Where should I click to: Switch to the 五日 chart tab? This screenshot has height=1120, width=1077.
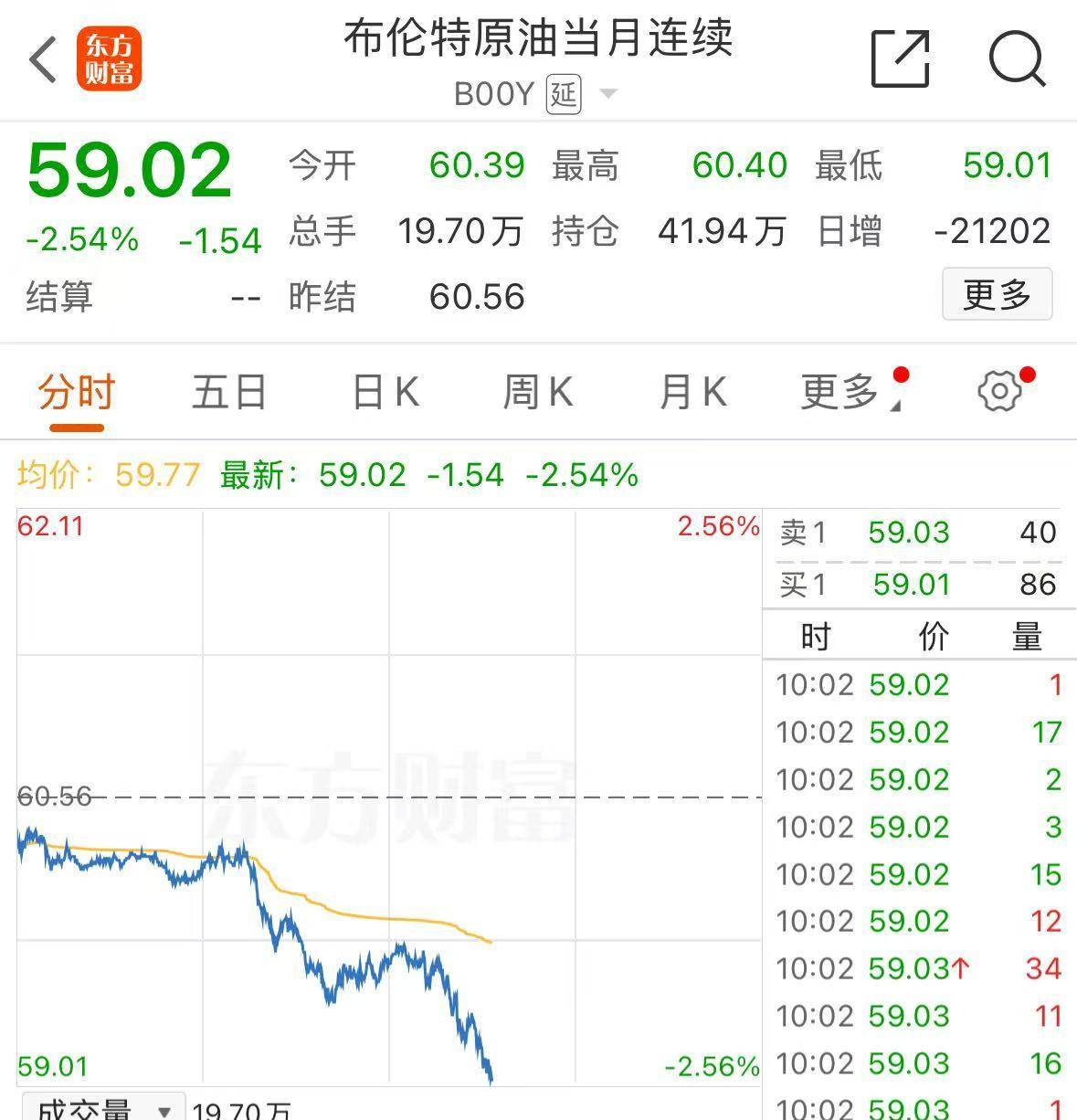point(228,393)
